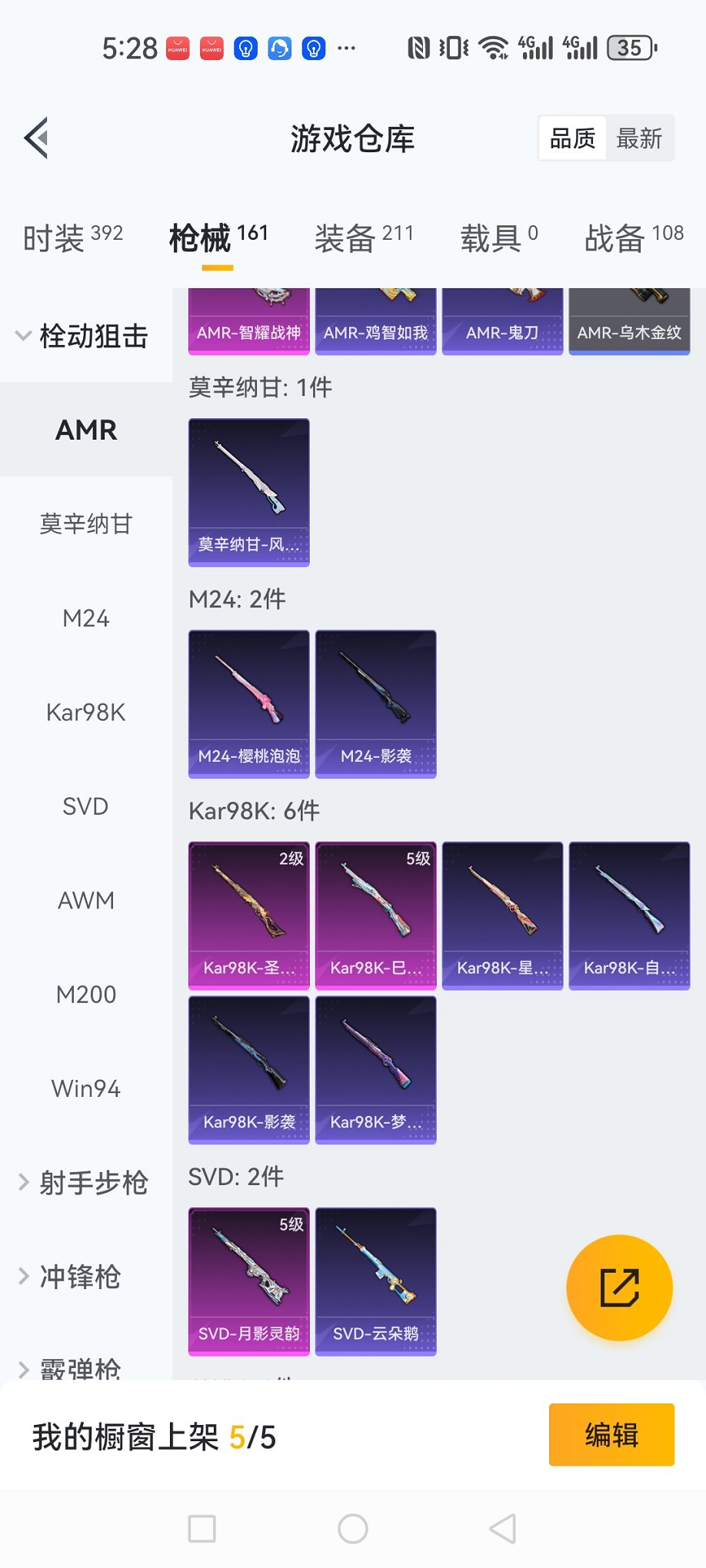Image resolution: width=706 pixels, height=1568 pixels.
Task: Open the Kar98K-影袭 item
Action: 249,1069
